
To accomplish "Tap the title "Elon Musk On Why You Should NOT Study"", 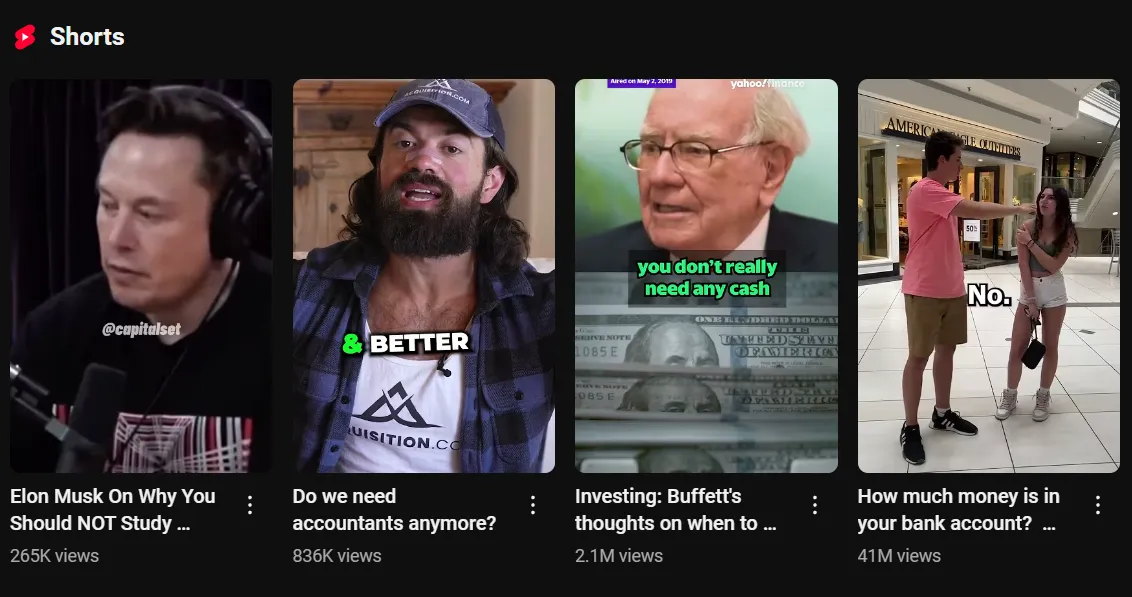I will tap(113, 509).
